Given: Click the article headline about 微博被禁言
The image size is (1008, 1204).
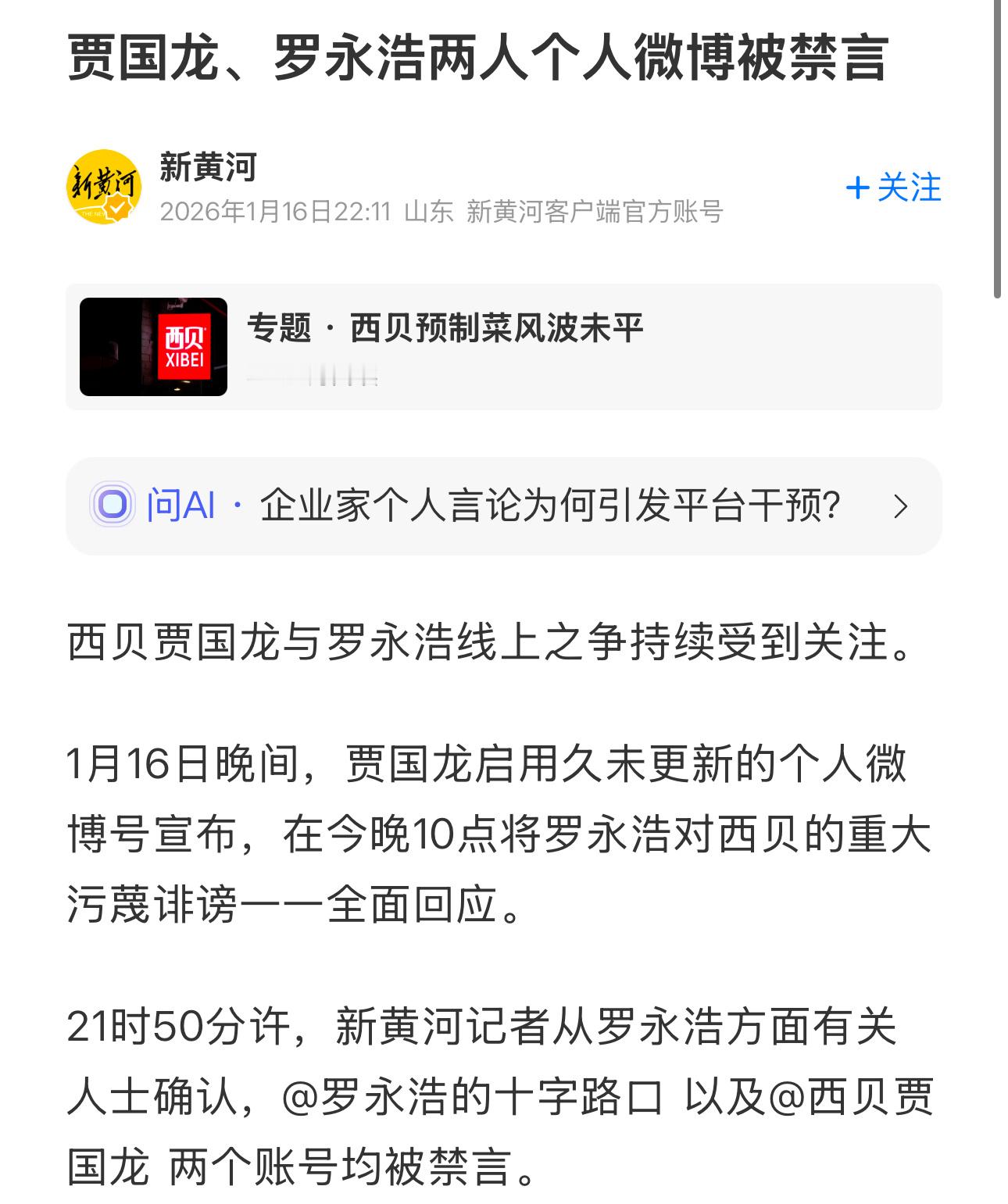Looking at the screenshot, I should pos(482,61).
